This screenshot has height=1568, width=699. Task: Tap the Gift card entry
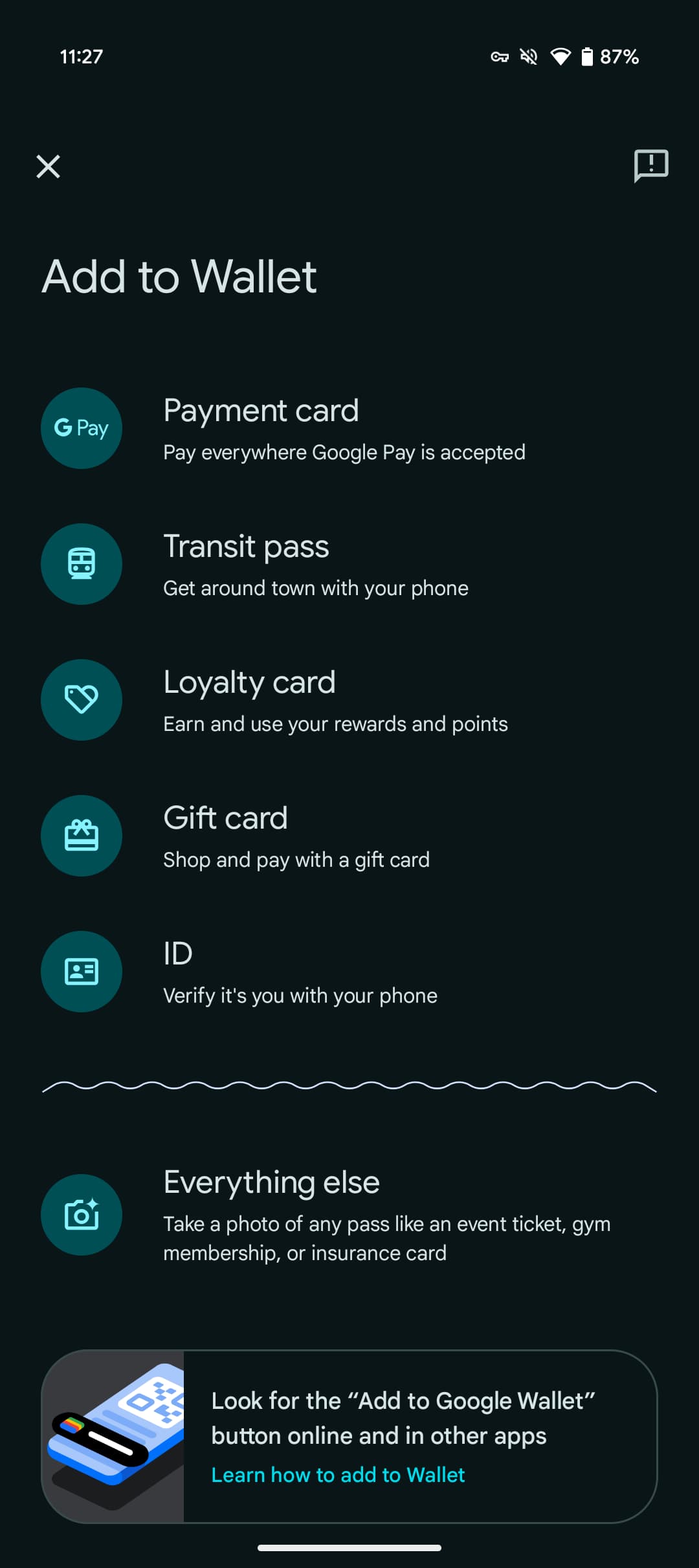tap(349, 835)
